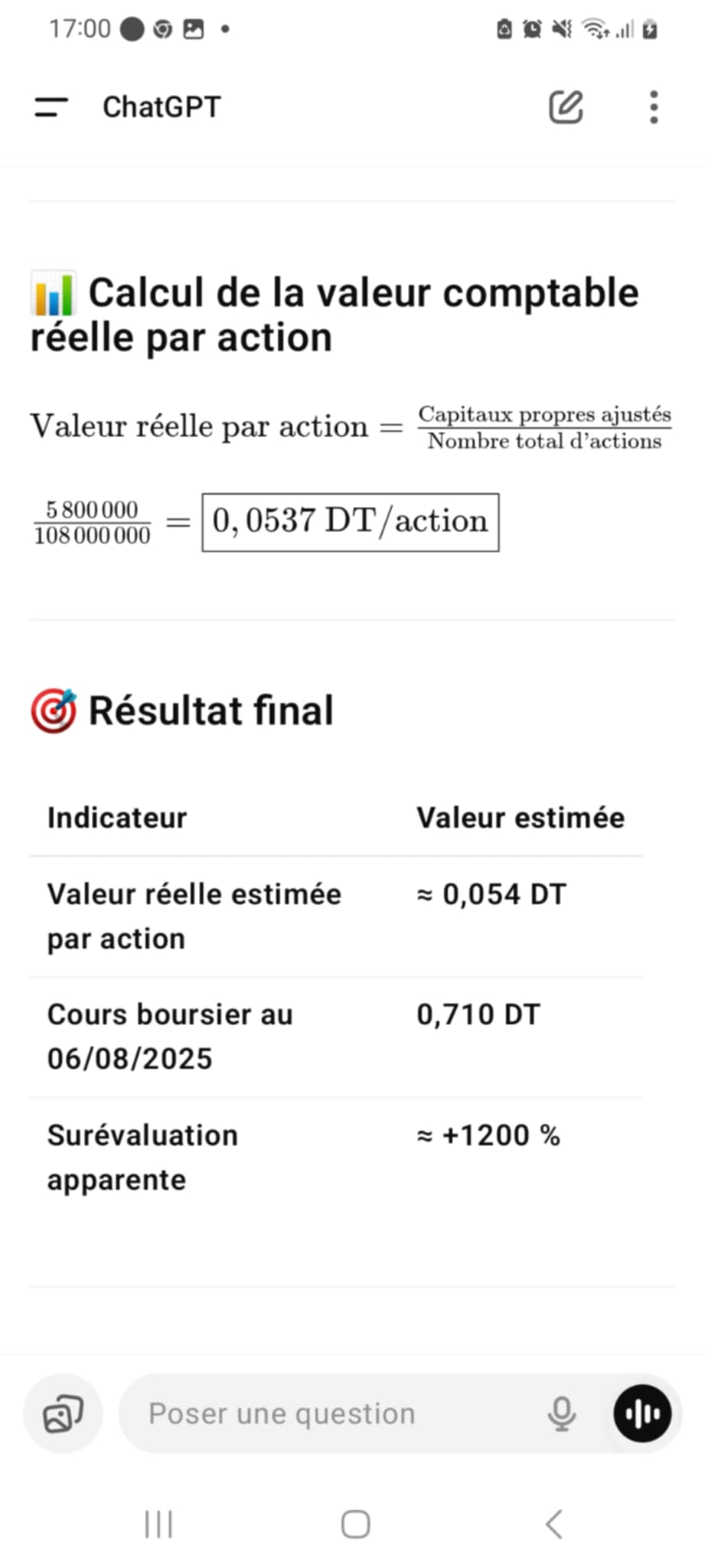705x1568 pixels.
Task: Go back with the system back button
Action: (x=554, y=1524)
